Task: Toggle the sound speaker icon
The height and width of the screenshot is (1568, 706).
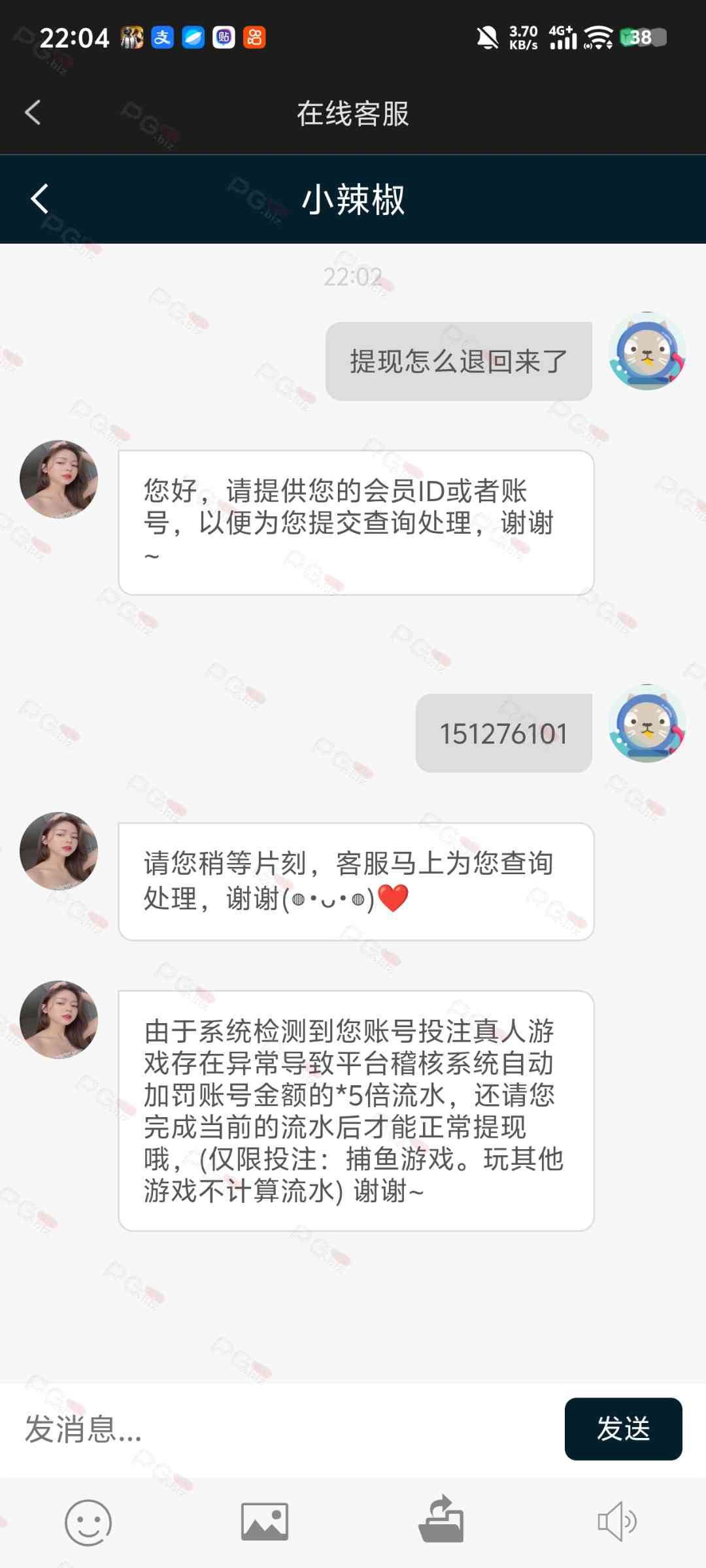Action: tap(616, 1522)
